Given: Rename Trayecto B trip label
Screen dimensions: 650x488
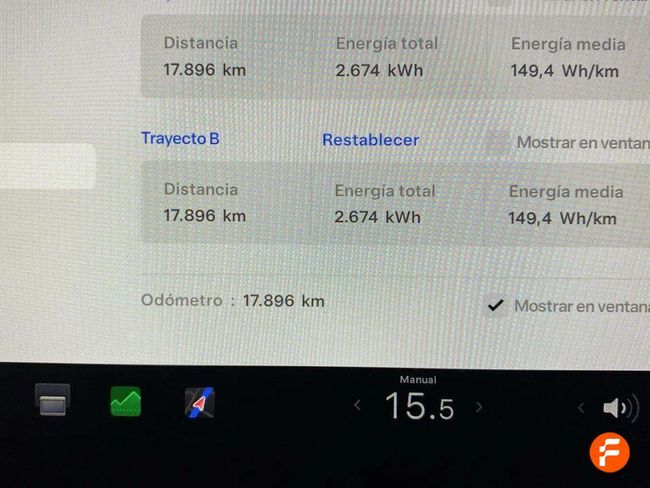Looking at the screenshot, I should 180,138.
